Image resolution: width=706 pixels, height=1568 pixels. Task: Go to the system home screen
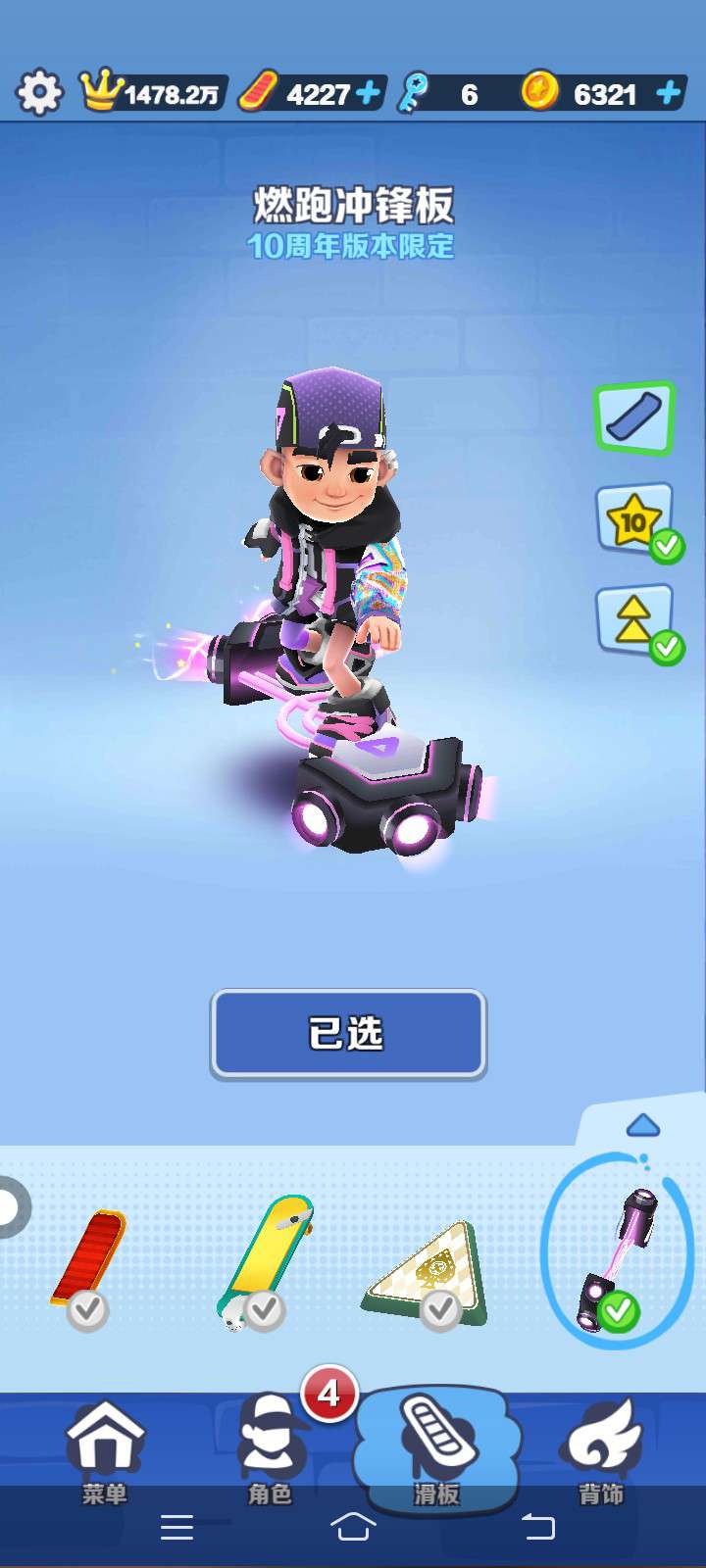353,1527
